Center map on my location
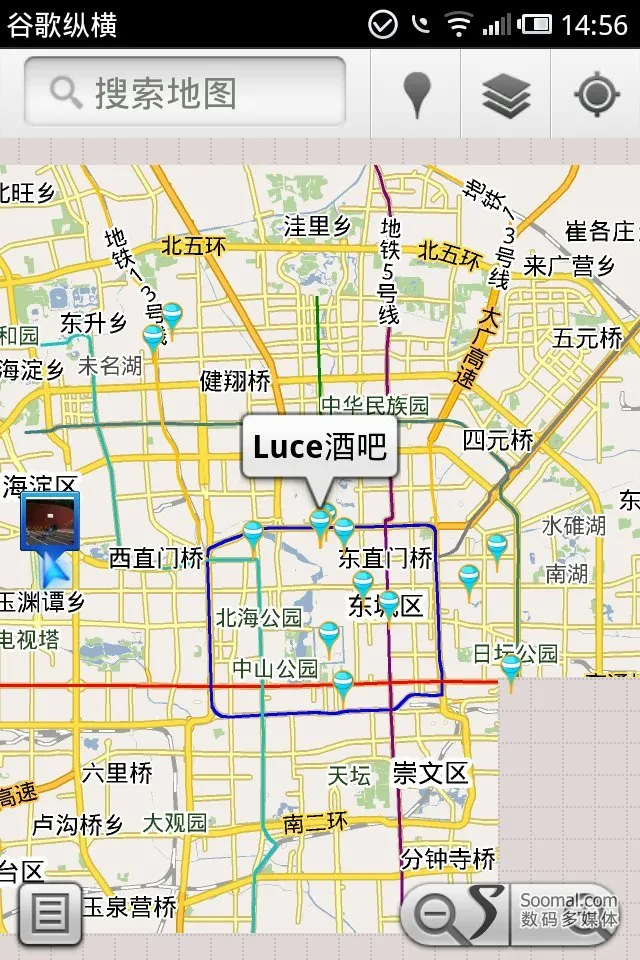 point(597,94)
